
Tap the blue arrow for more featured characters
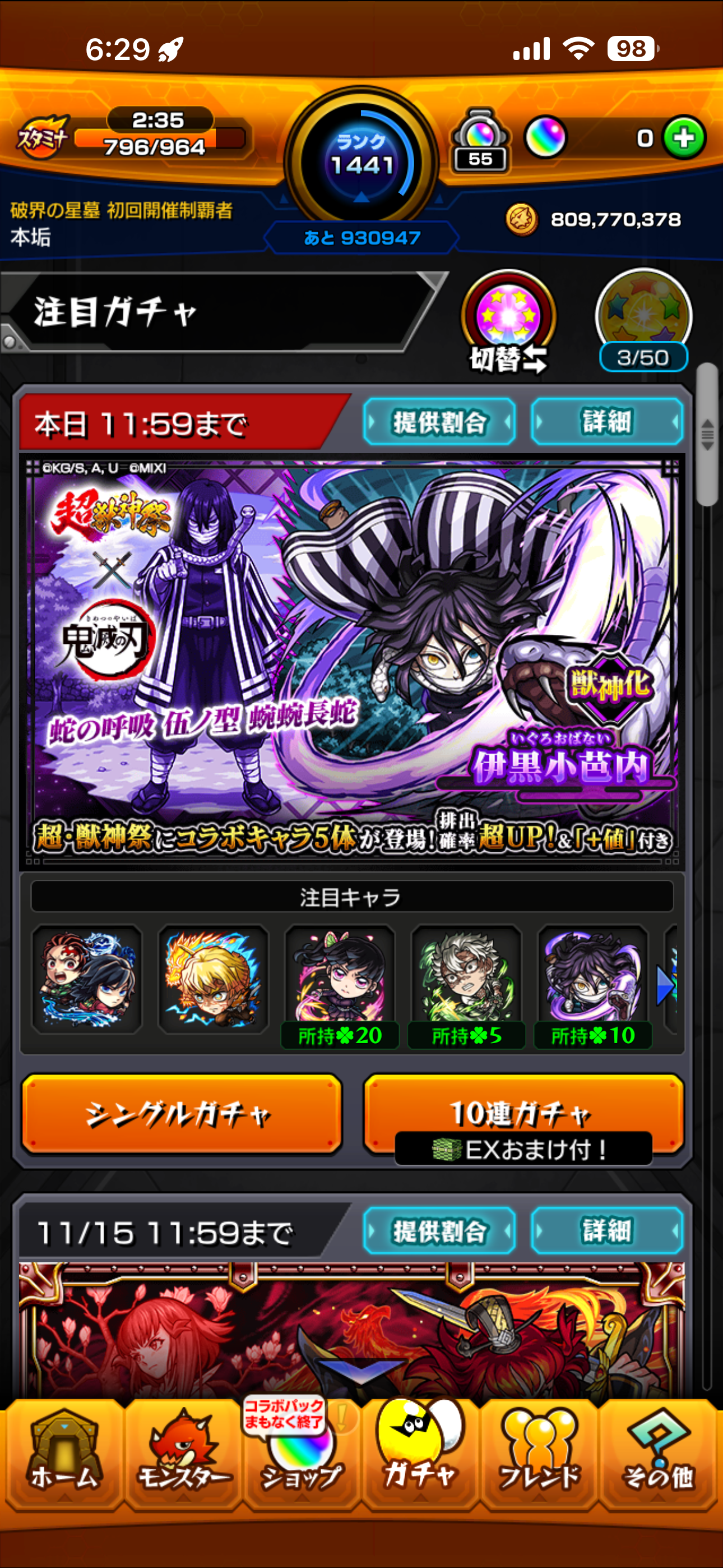[666, 985]
